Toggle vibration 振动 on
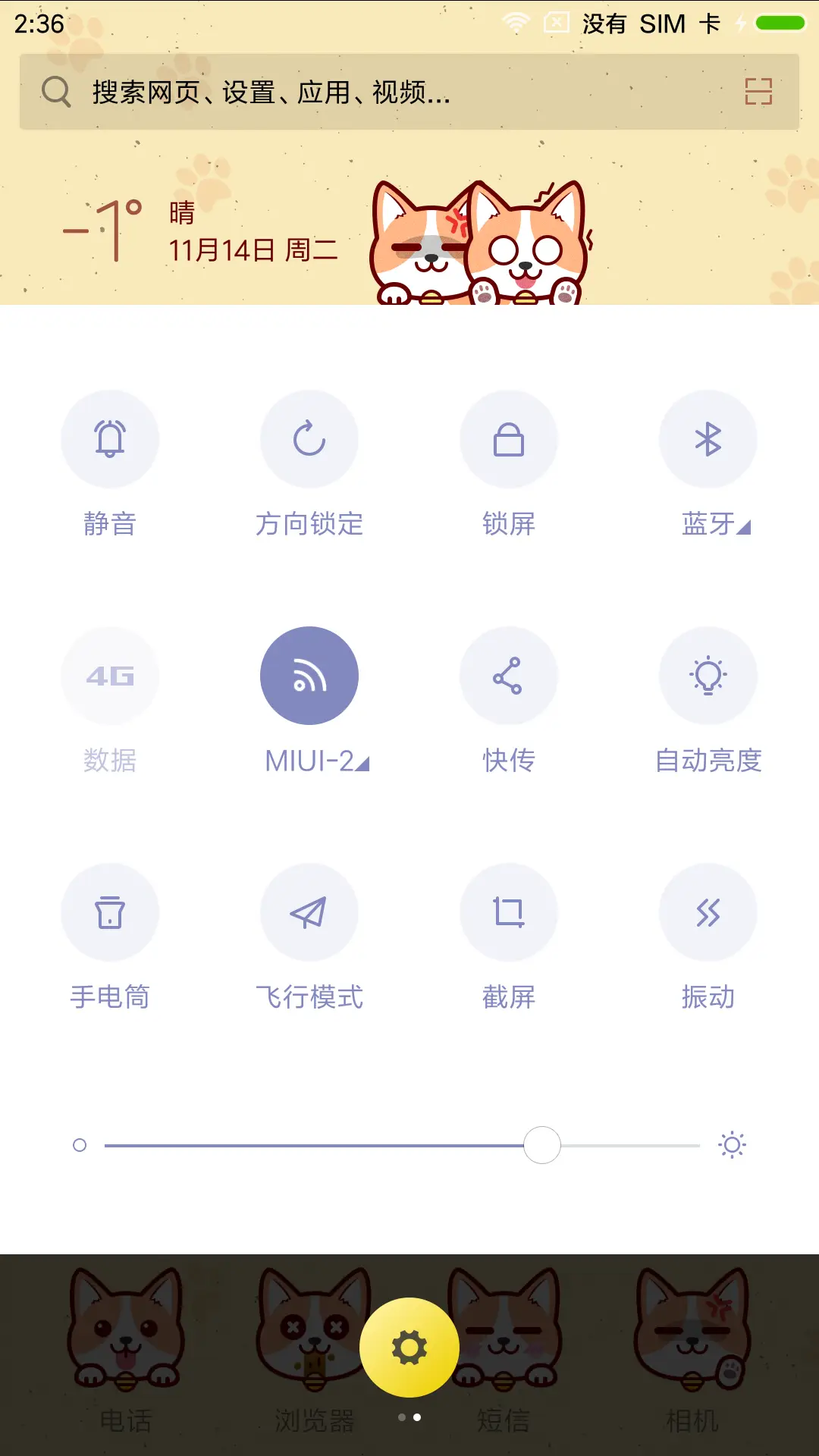Screen dimensions: 819x1456 coord(708,912)
